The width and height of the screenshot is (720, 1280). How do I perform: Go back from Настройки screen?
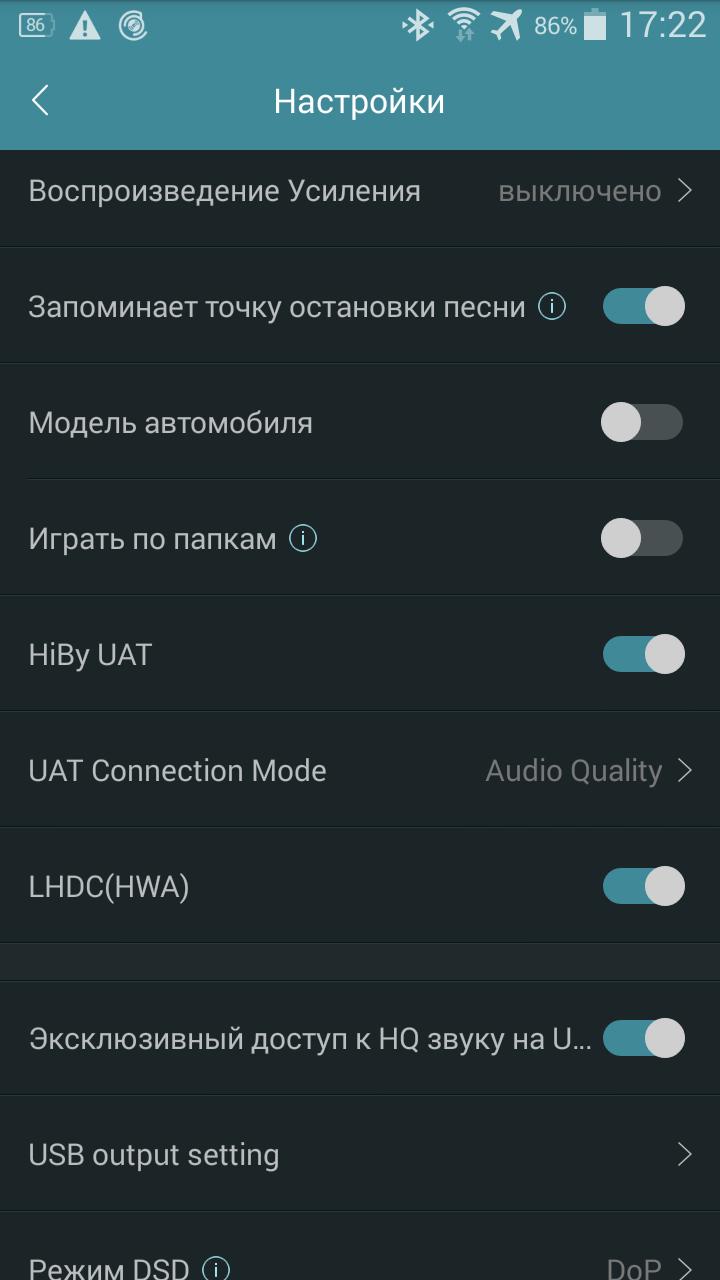click(40, 101)
